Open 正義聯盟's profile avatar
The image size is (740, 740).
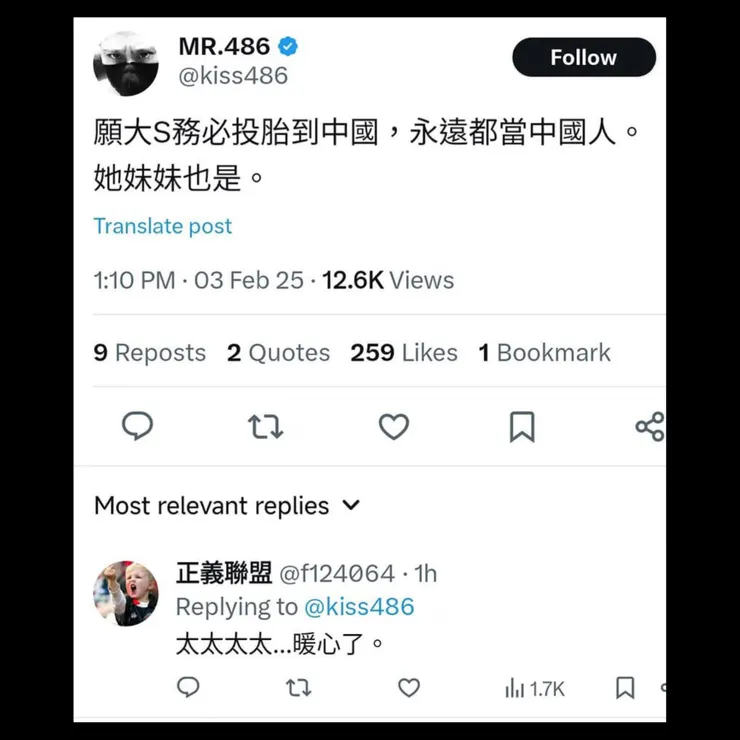126,593
